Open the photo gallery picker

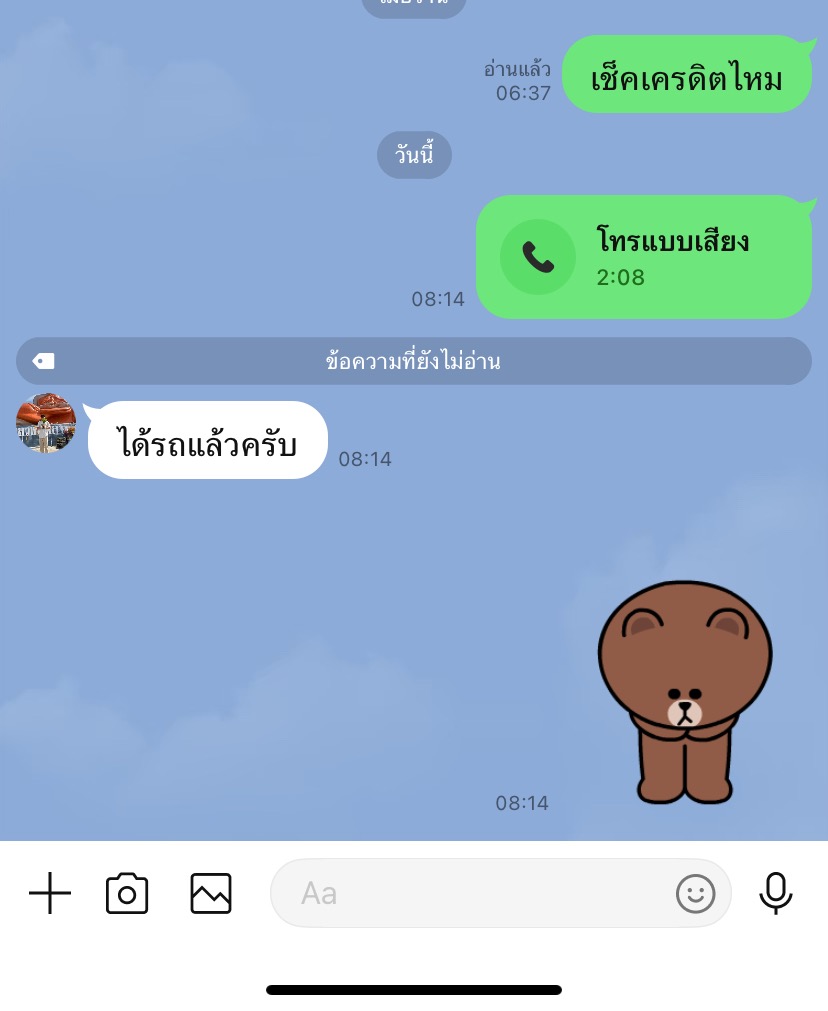[211, 893]
